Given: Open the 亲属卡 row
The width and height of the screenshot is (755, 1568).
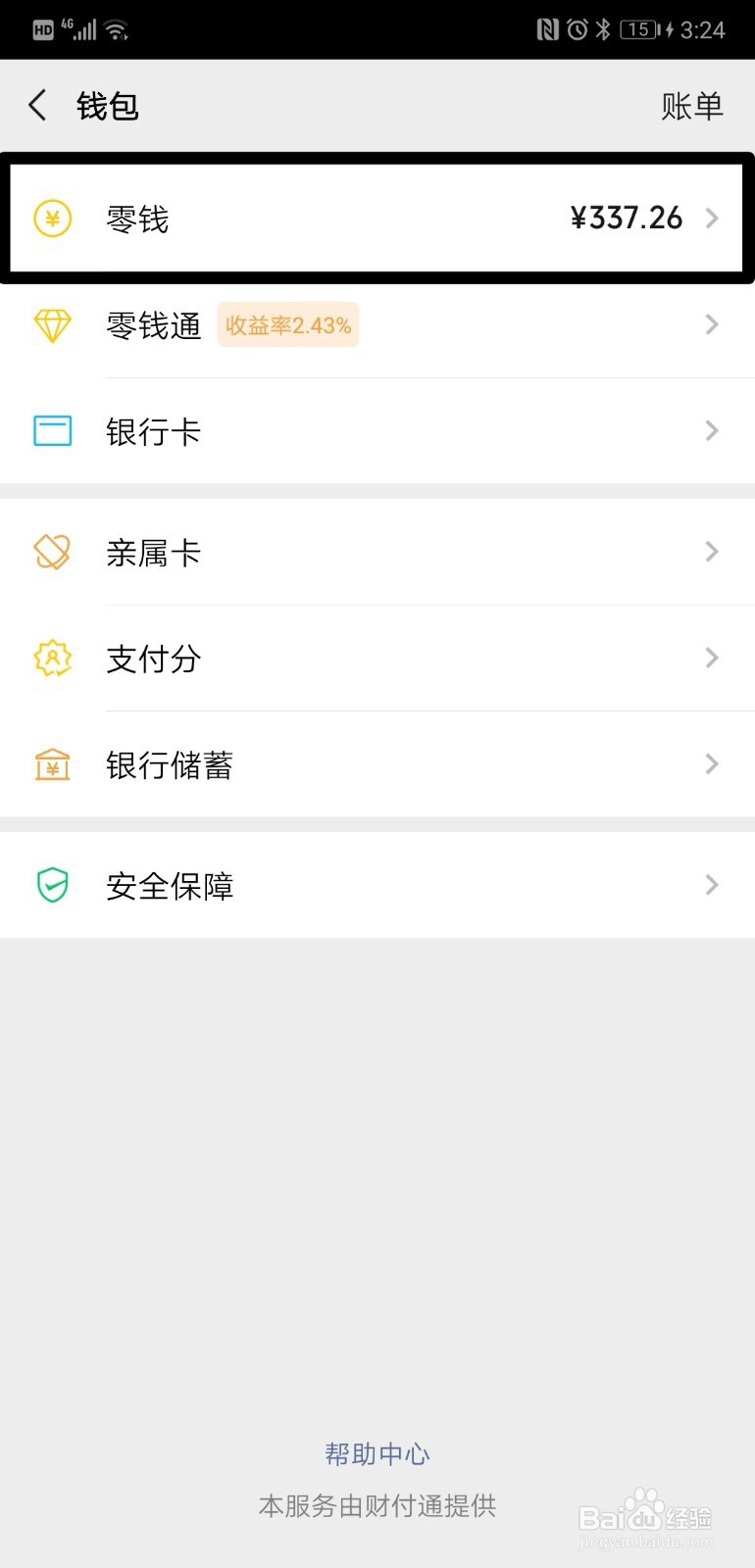Looking at the screenshot, I should pos(377,552).
